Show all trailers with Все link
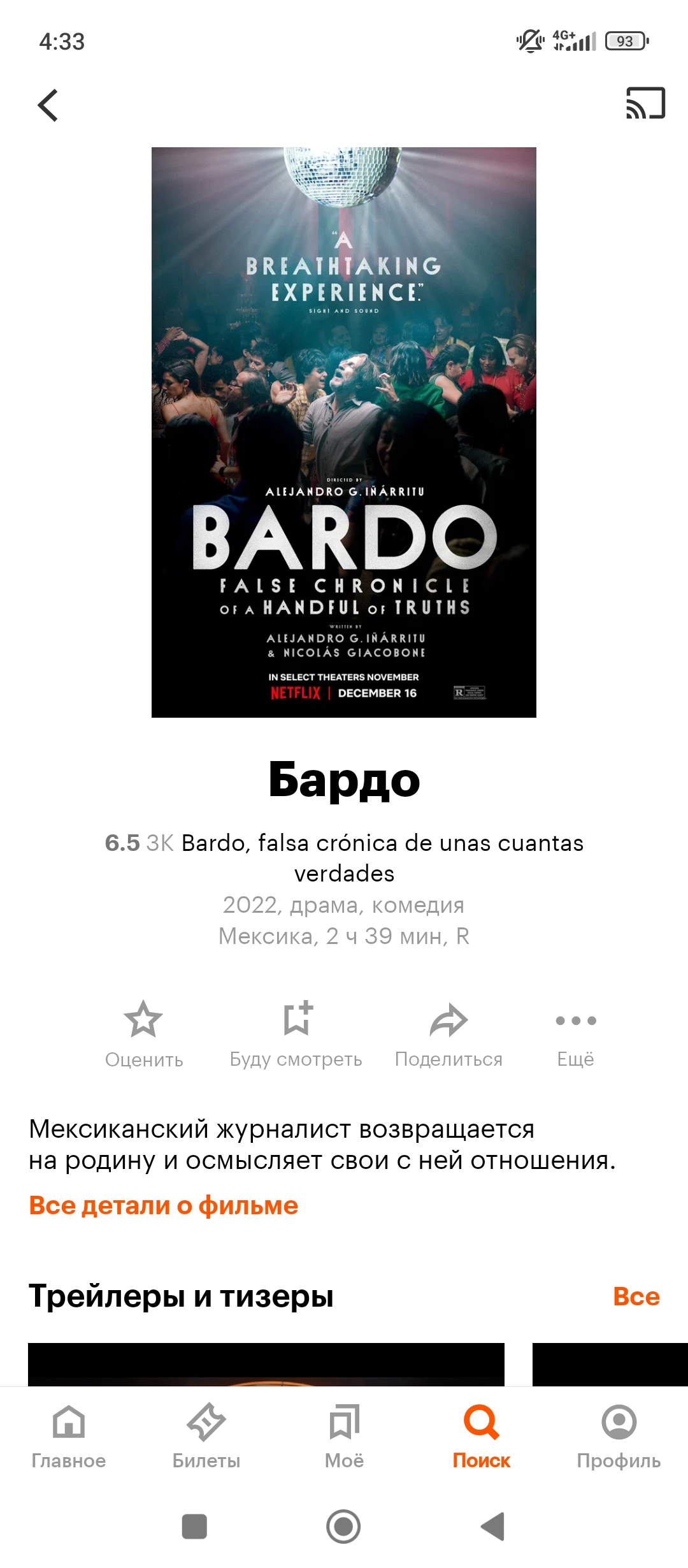 pyautogui.click(x=636, y=1296)
